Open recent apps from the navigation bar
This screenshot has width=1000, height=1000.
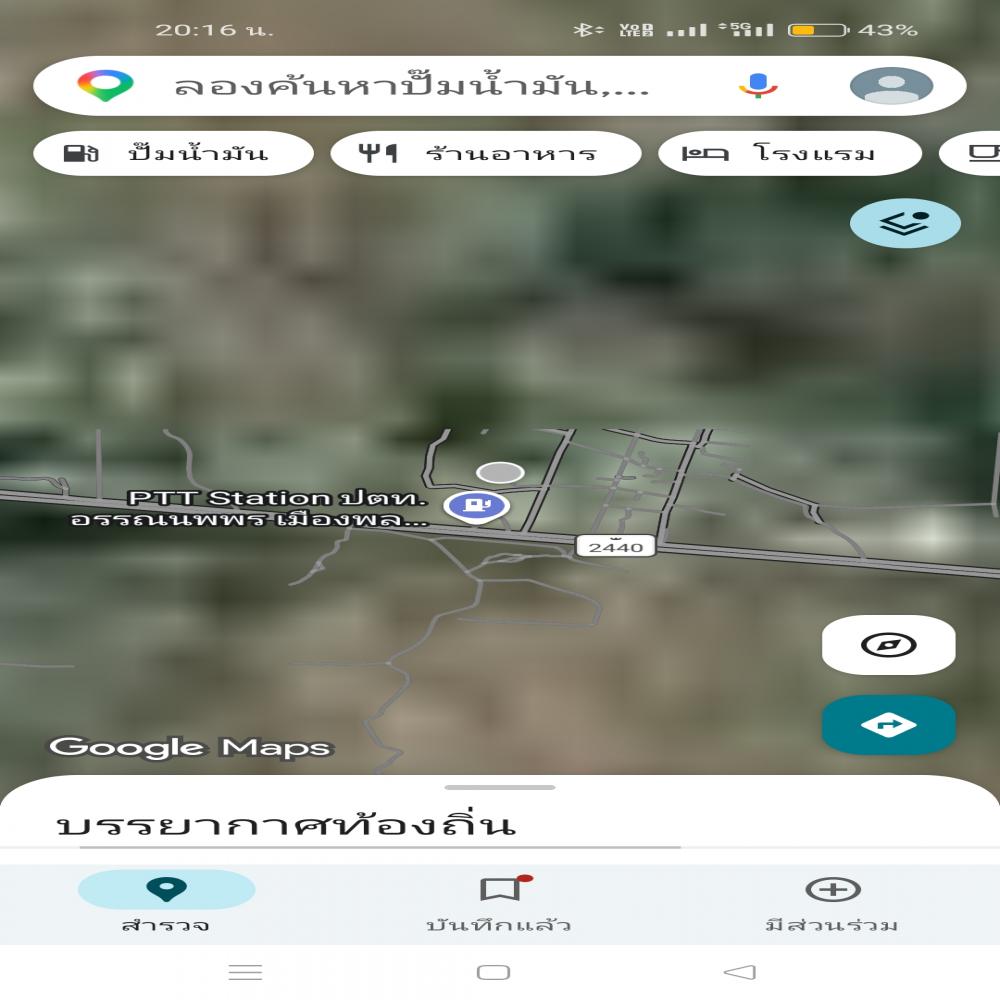point(245,972)
